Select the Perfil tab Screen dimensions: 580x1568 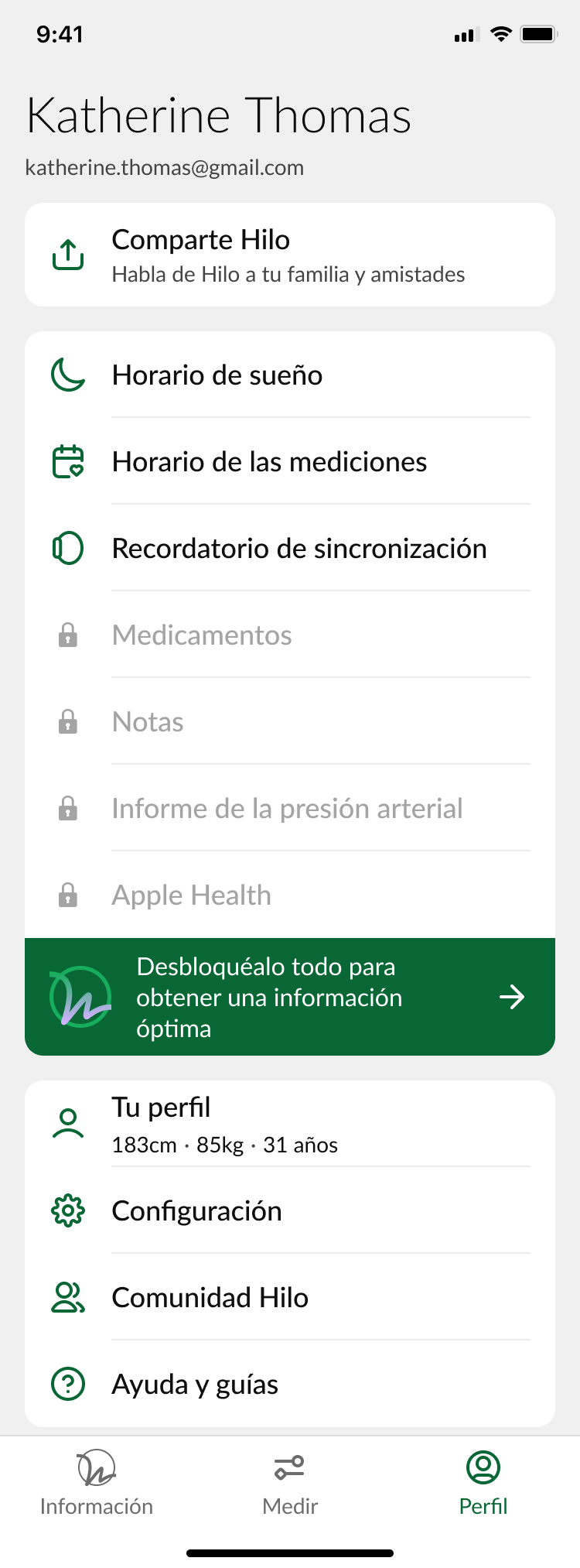(483, 1483)
